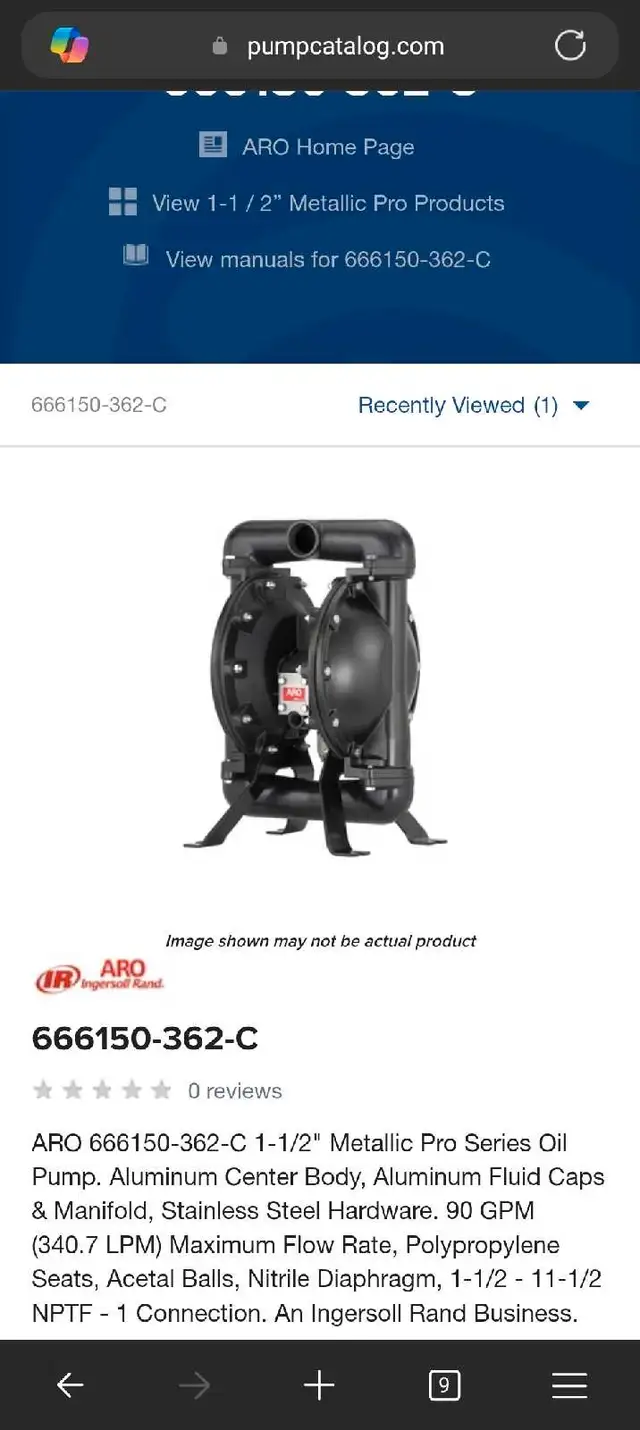The image size is (640, 1430).
Task: Tap the pumpcatalog.com address bar
Action: (329, 46)
